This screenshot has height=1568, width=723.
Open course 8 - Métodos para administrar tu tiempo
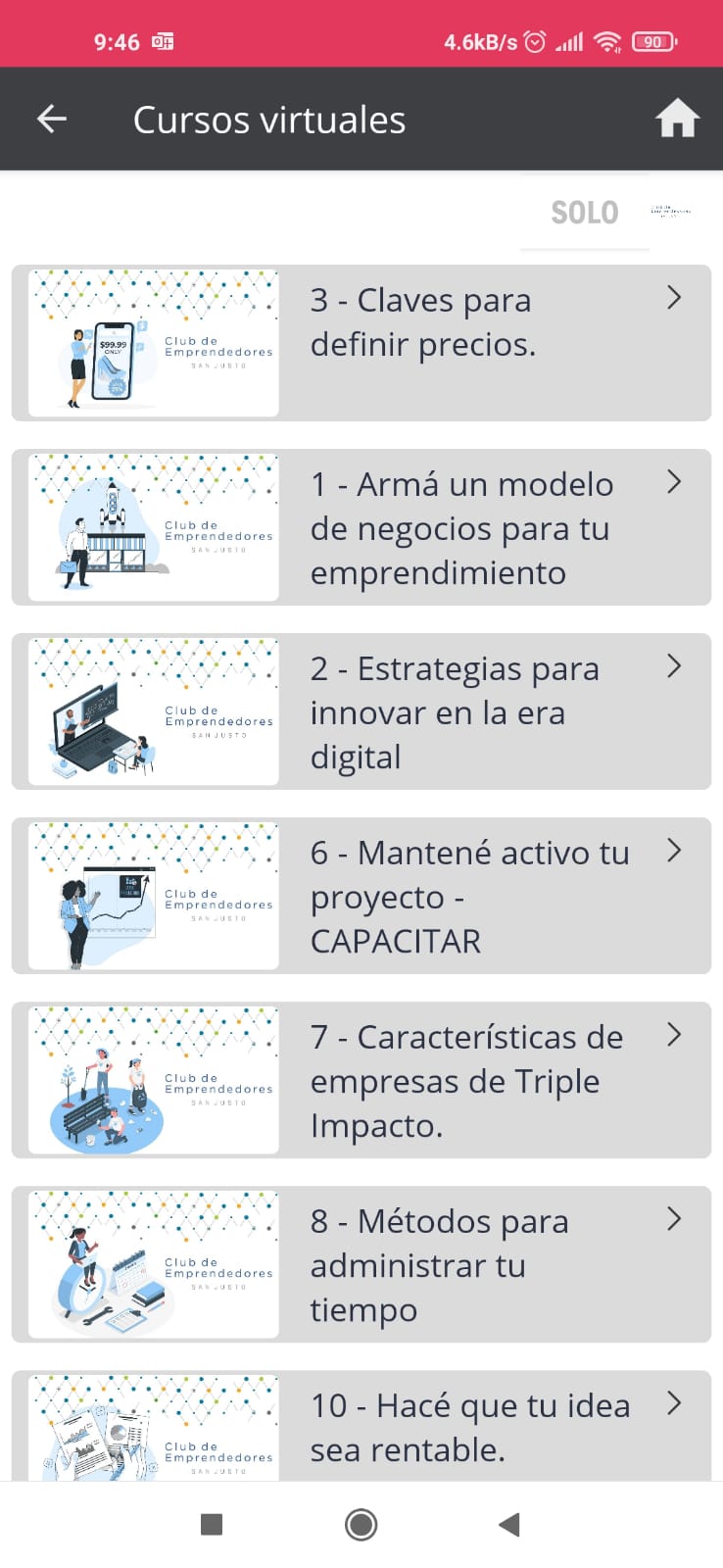(x=361, y=1264)
